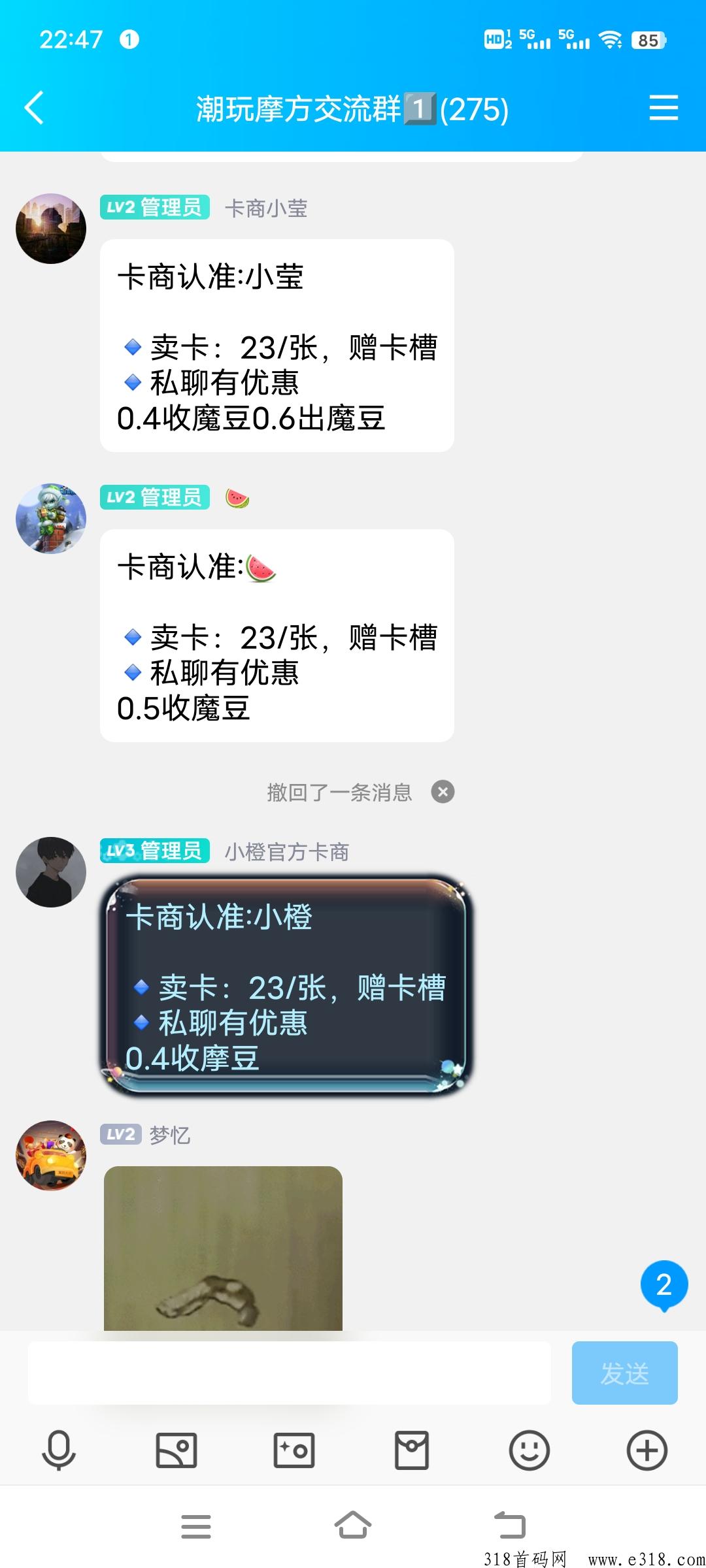This screenshot has width=706, height=1568.
Task: Start a voice message with microphone
Action: point(59,1450)
